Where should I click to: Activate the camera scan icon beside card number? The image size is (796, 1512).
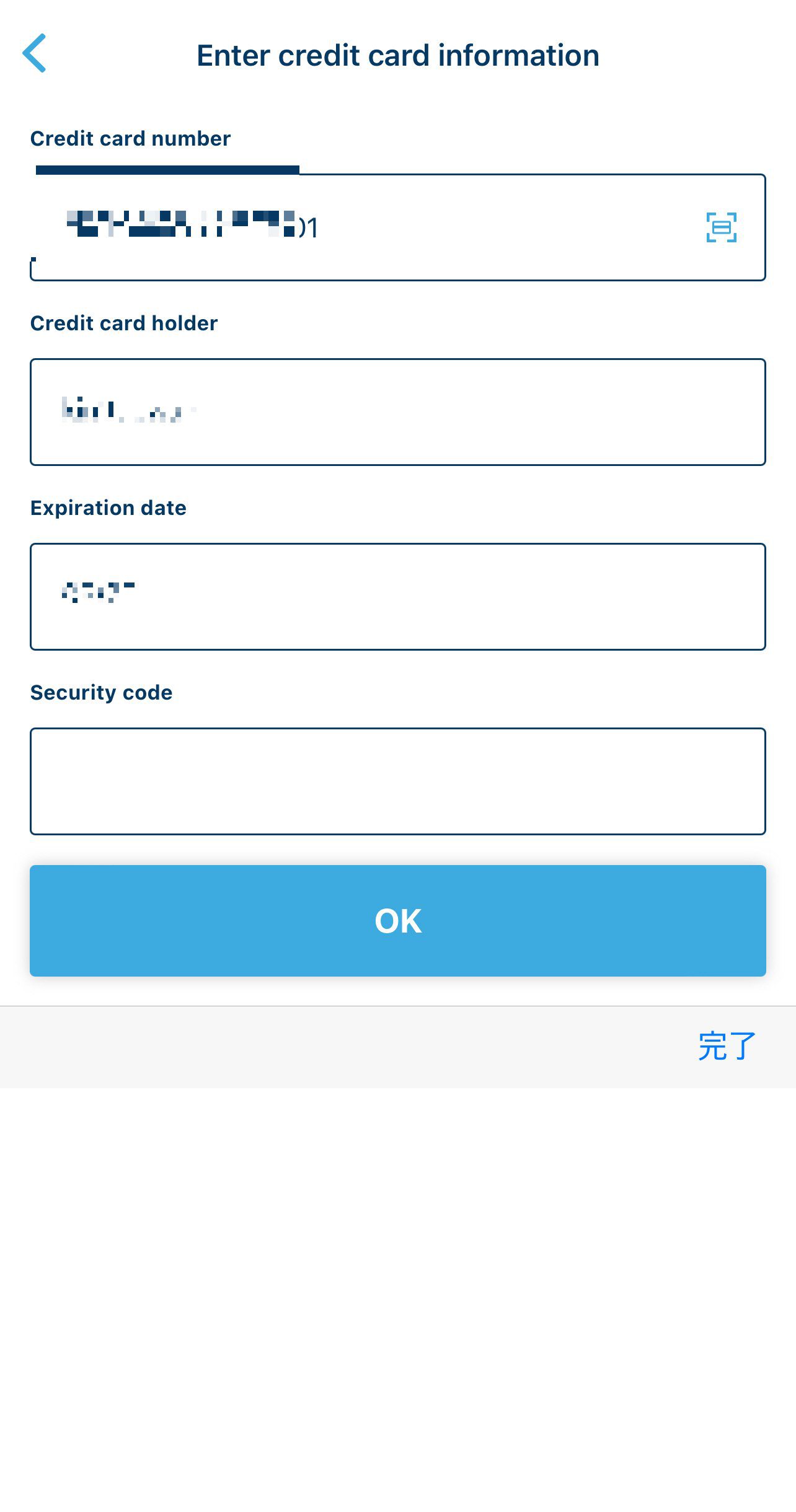(x=723, y=227)
